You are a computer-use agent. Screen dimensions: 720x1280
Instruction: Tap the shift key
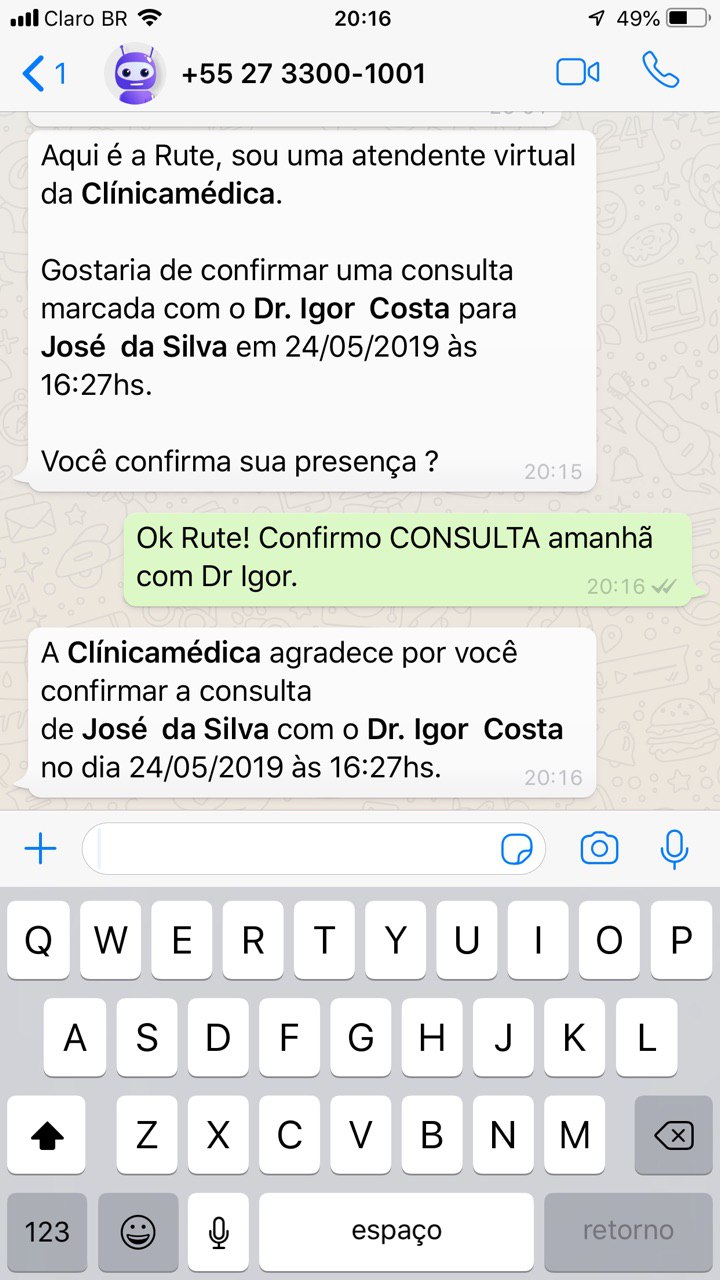point(47,1135)
